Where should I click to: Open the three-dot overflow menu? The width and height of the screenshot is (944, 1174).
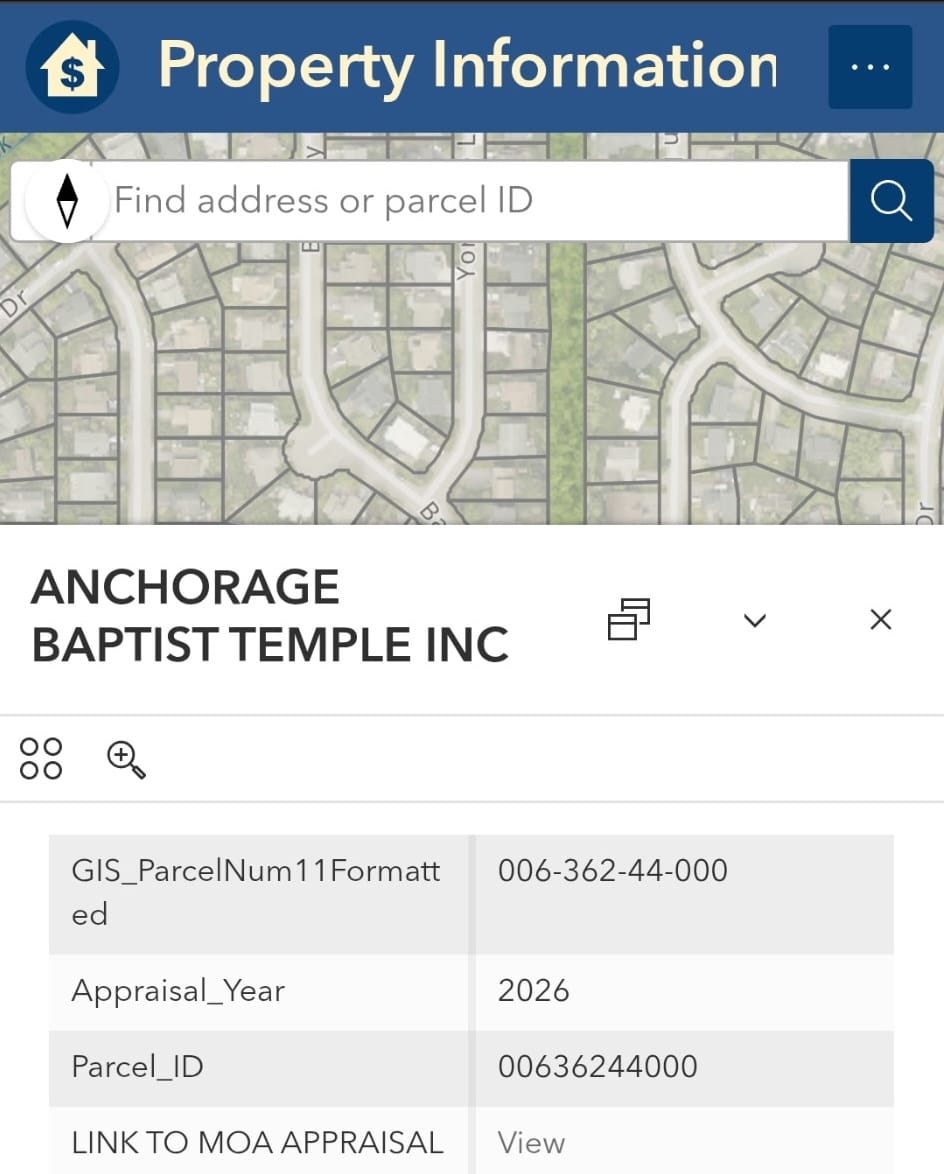(869, 67)
